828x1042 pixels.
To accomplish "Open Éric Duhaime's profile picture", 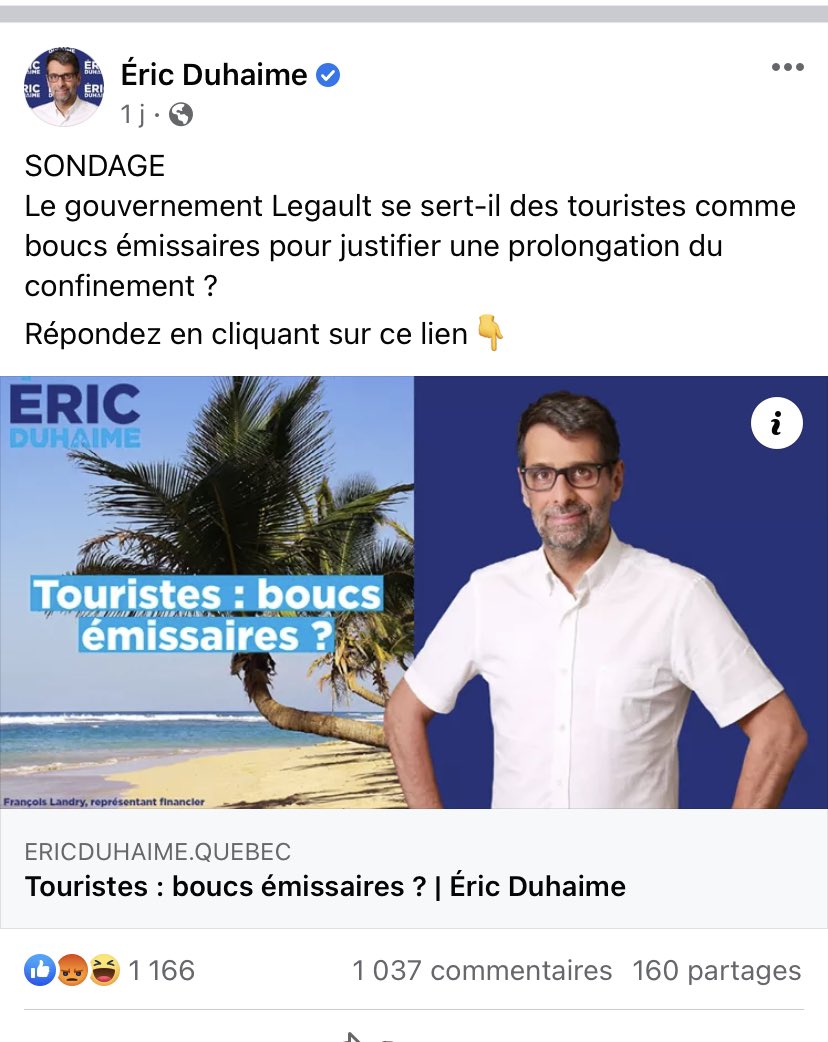I will click(x=63, y=86).
